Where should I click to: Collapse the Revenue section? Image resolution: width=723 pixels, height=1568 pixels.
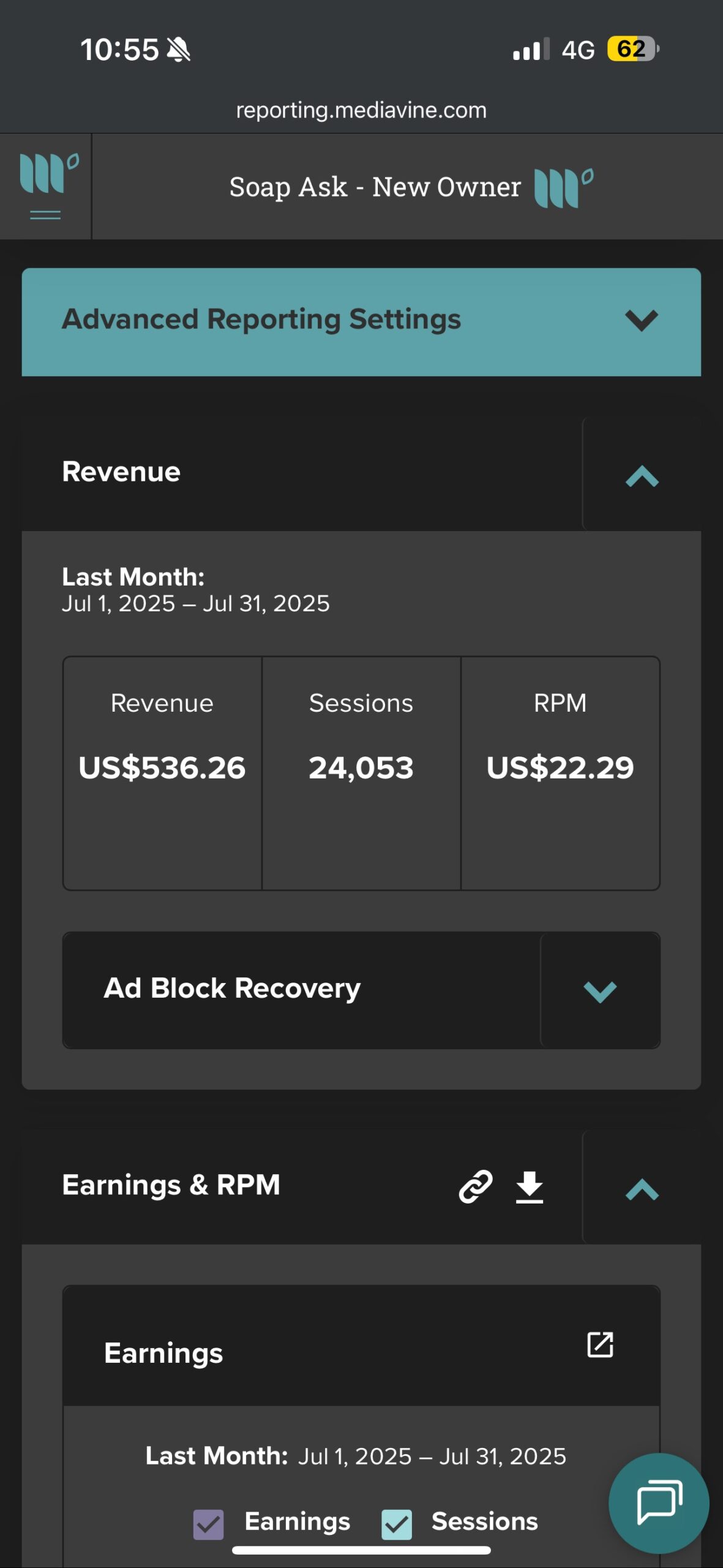pyautogui.click(x=642, y=475)
